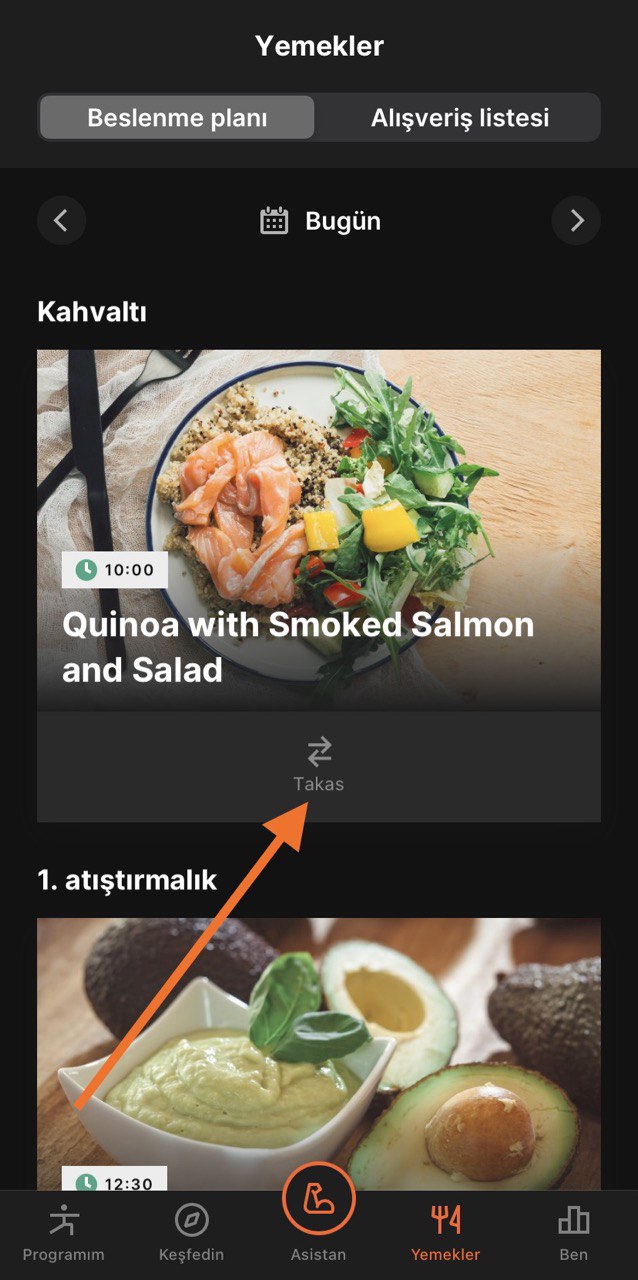Image resolution: width=638 pixels, height=1280 pixels.
Task: Go to the previous day
Action: pyautogui.click(x=61, y=221)
